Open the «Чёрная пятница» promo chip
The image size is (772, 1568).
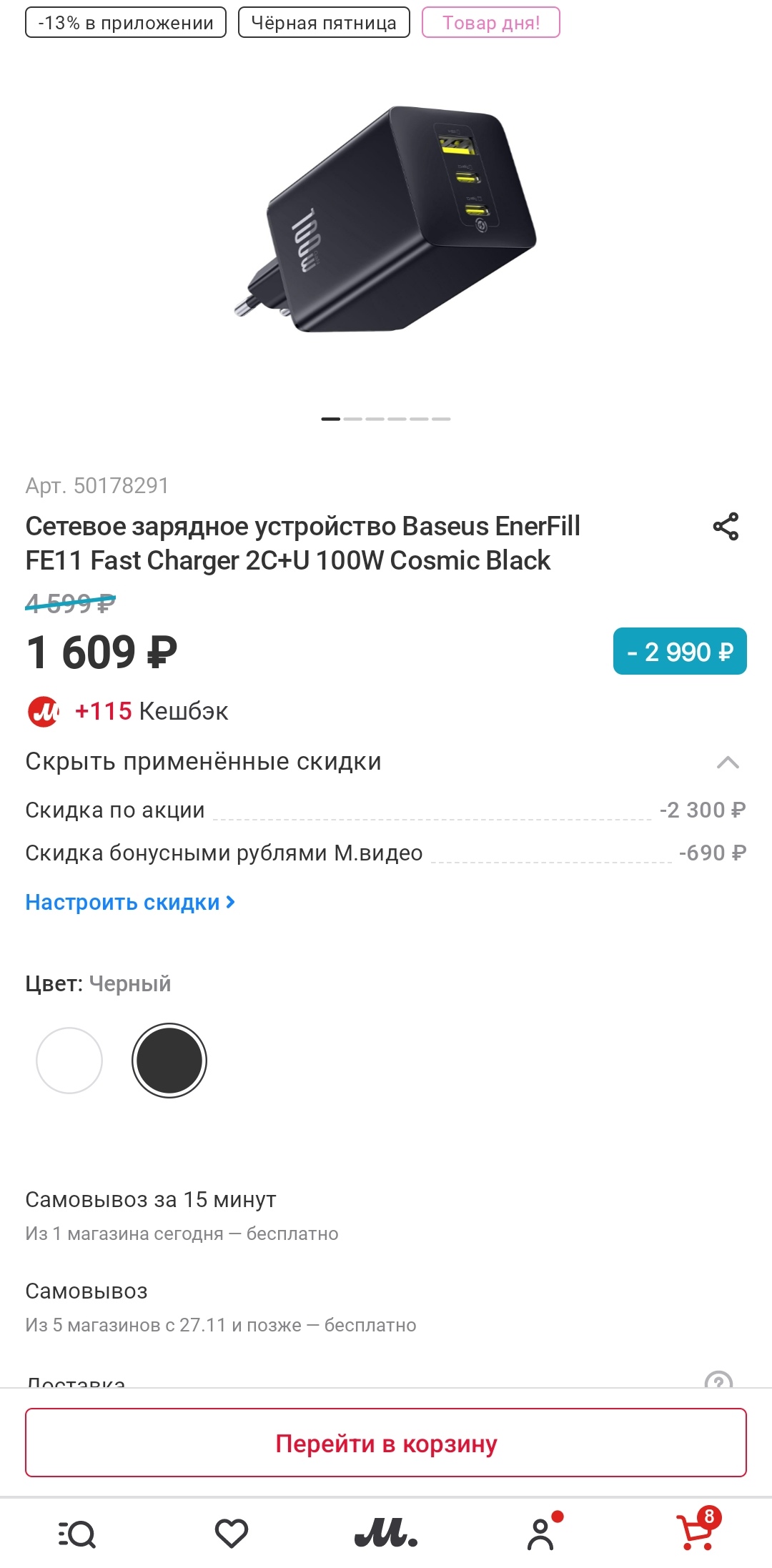324,23
